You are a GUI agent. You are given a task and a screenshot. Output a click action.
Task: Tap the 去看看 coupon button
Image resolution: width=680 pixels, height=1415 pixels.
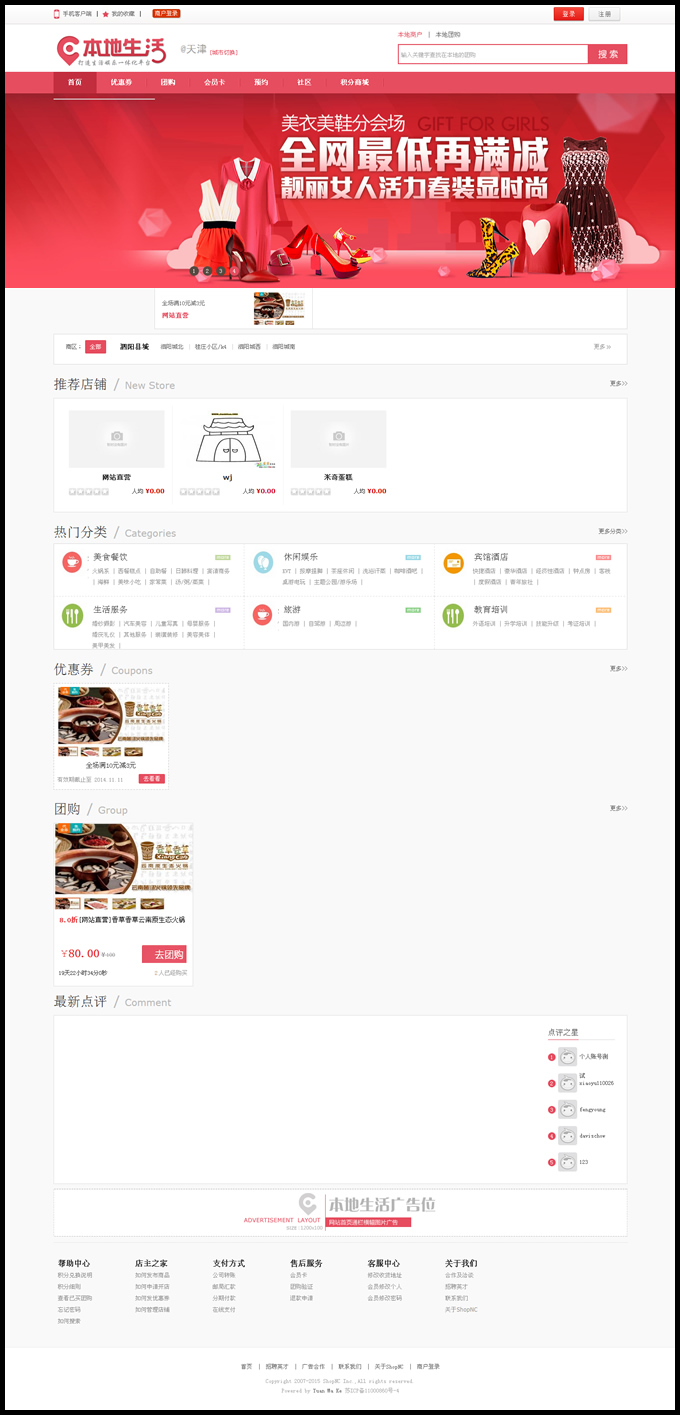[152, 778]
